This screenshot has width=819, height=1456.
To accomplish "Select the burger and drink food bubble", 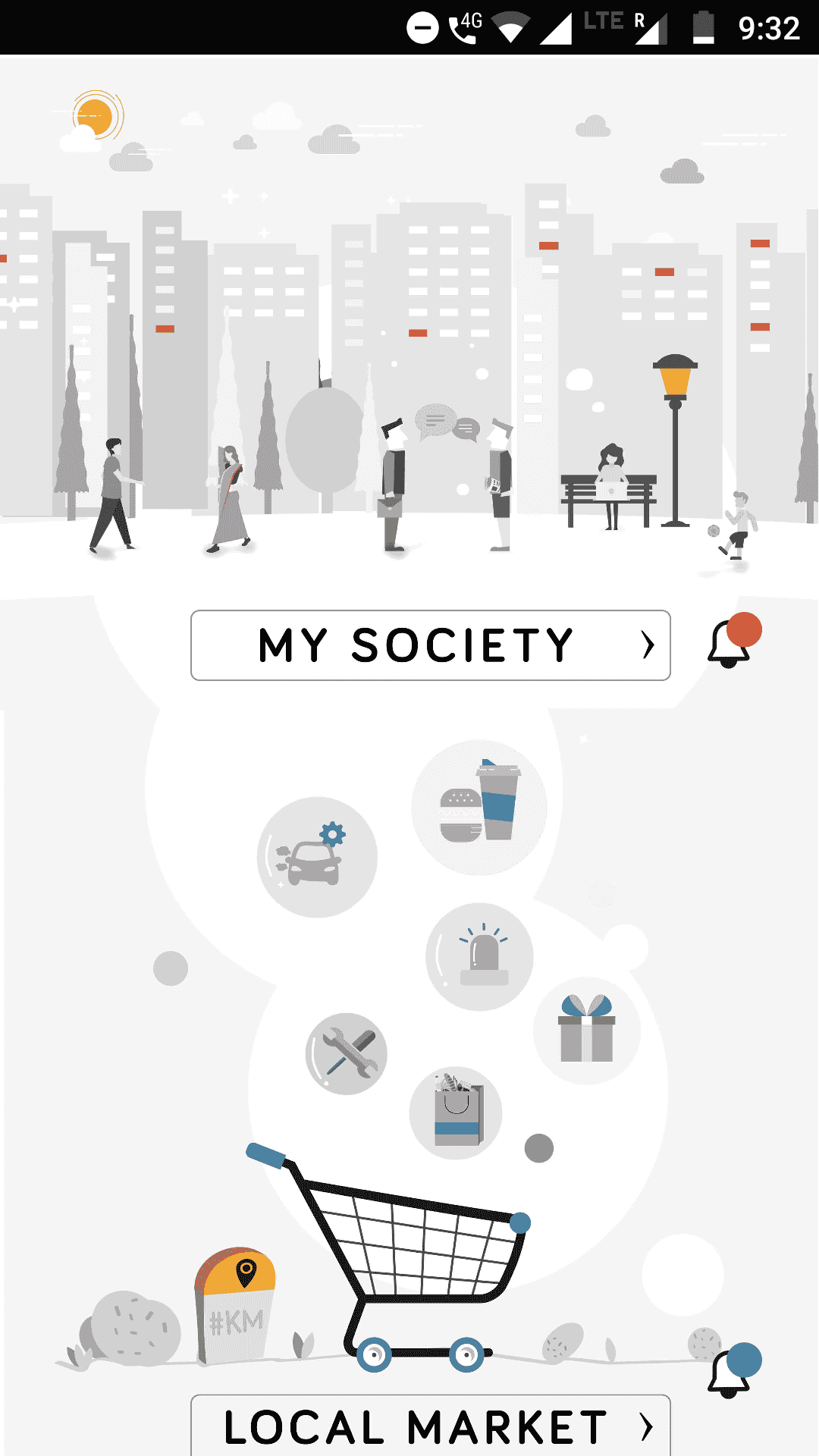I will pyautogui.click(x=479, y=807).
